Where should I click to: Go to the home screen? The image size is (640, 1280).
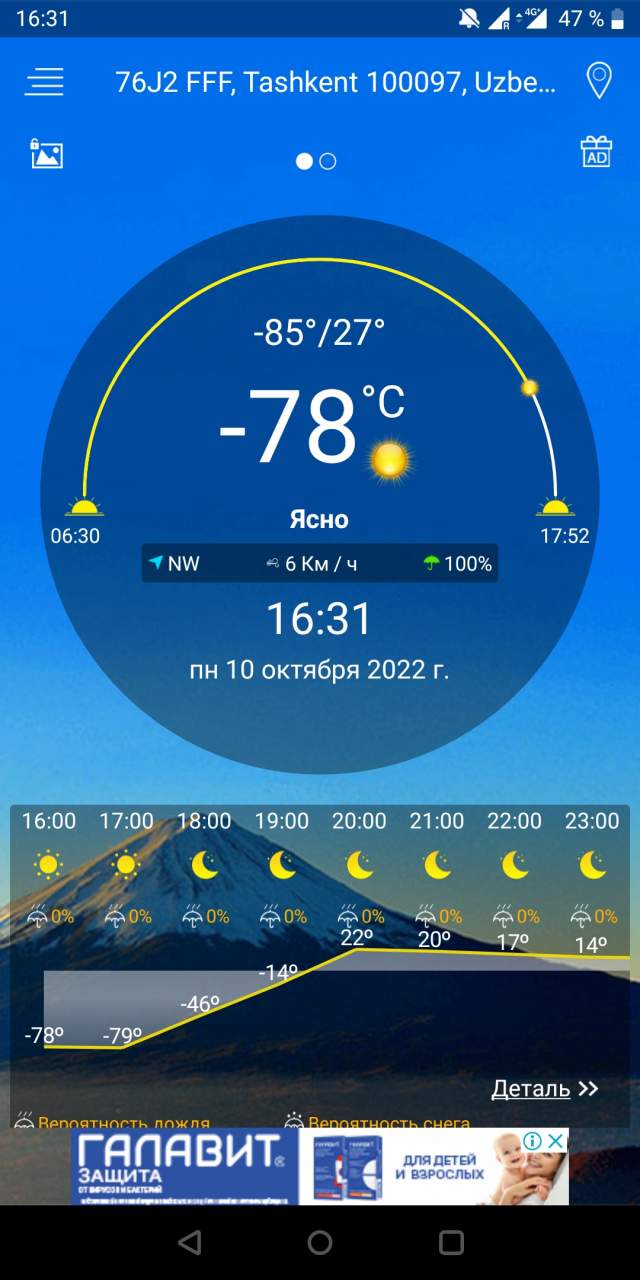click(320, 1243)
